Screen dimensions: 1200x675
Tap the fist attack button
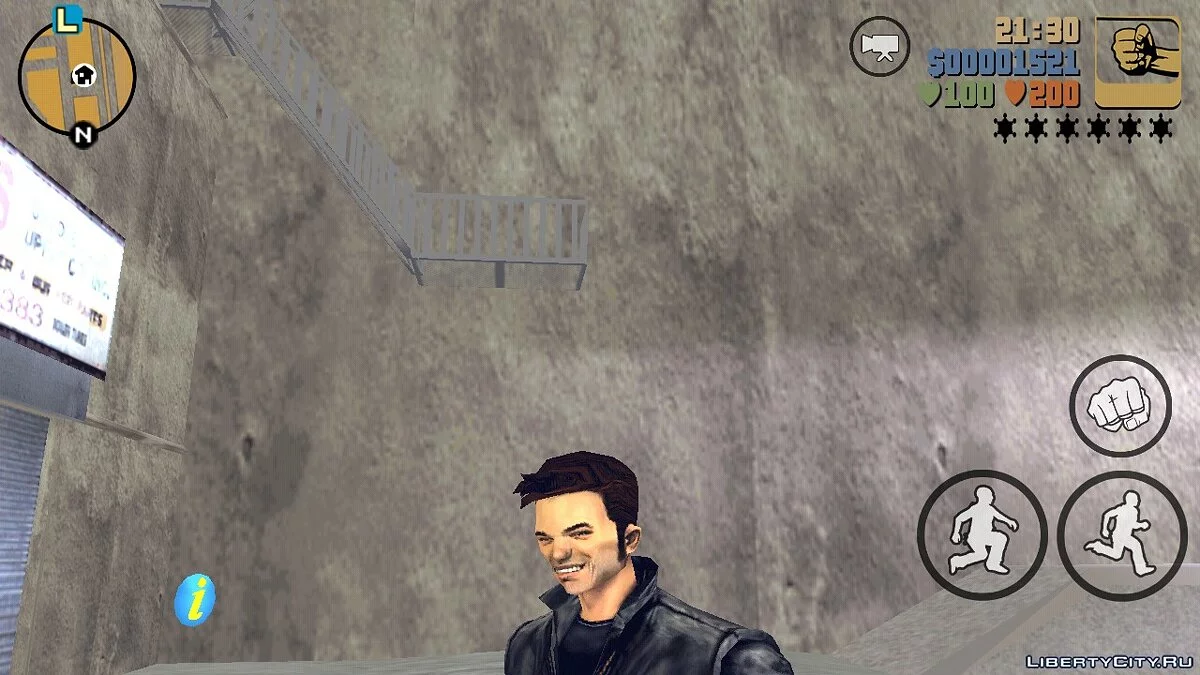point(1119,405)
